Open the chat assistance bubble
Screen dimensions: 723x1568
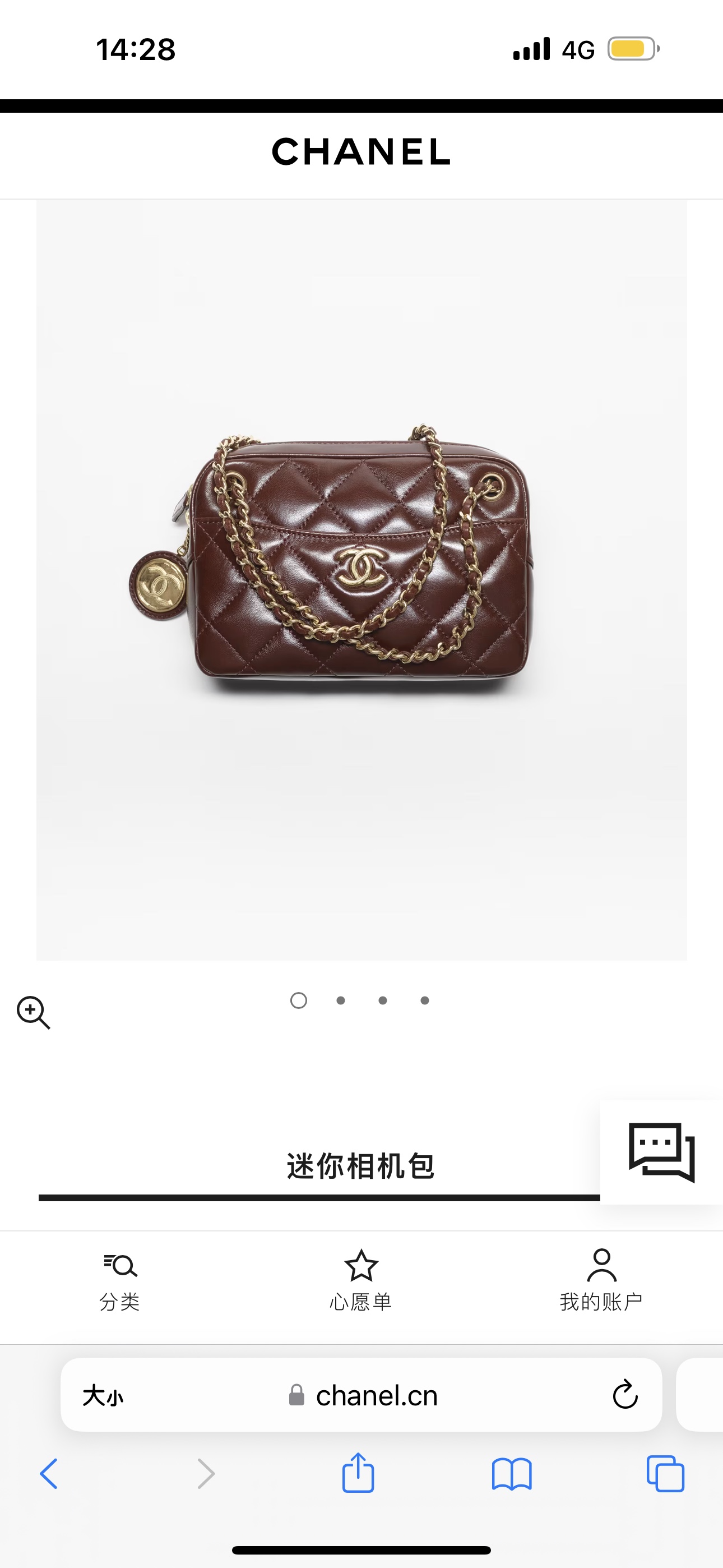point(661,1152)
